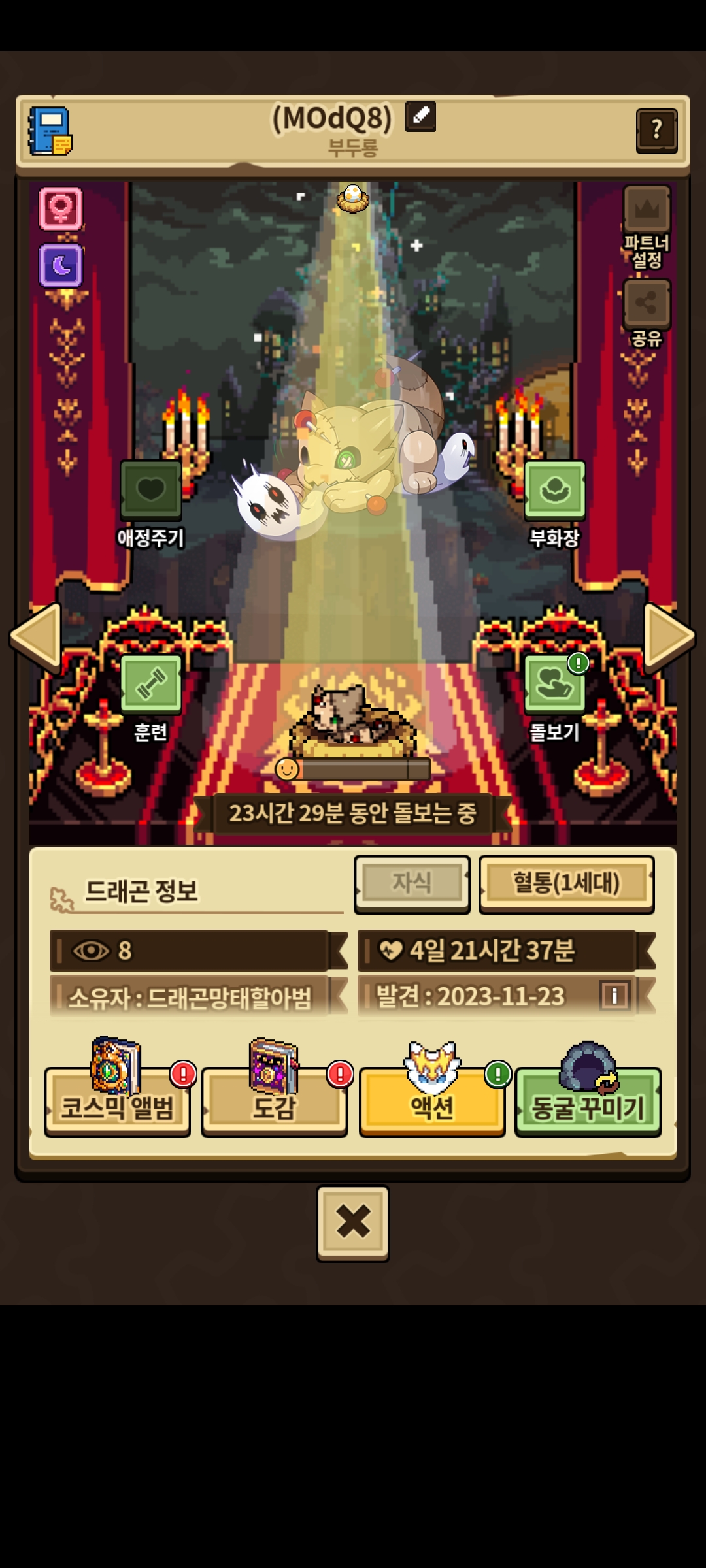Edit the dragon's name with pencil icon

coord(420,116)
